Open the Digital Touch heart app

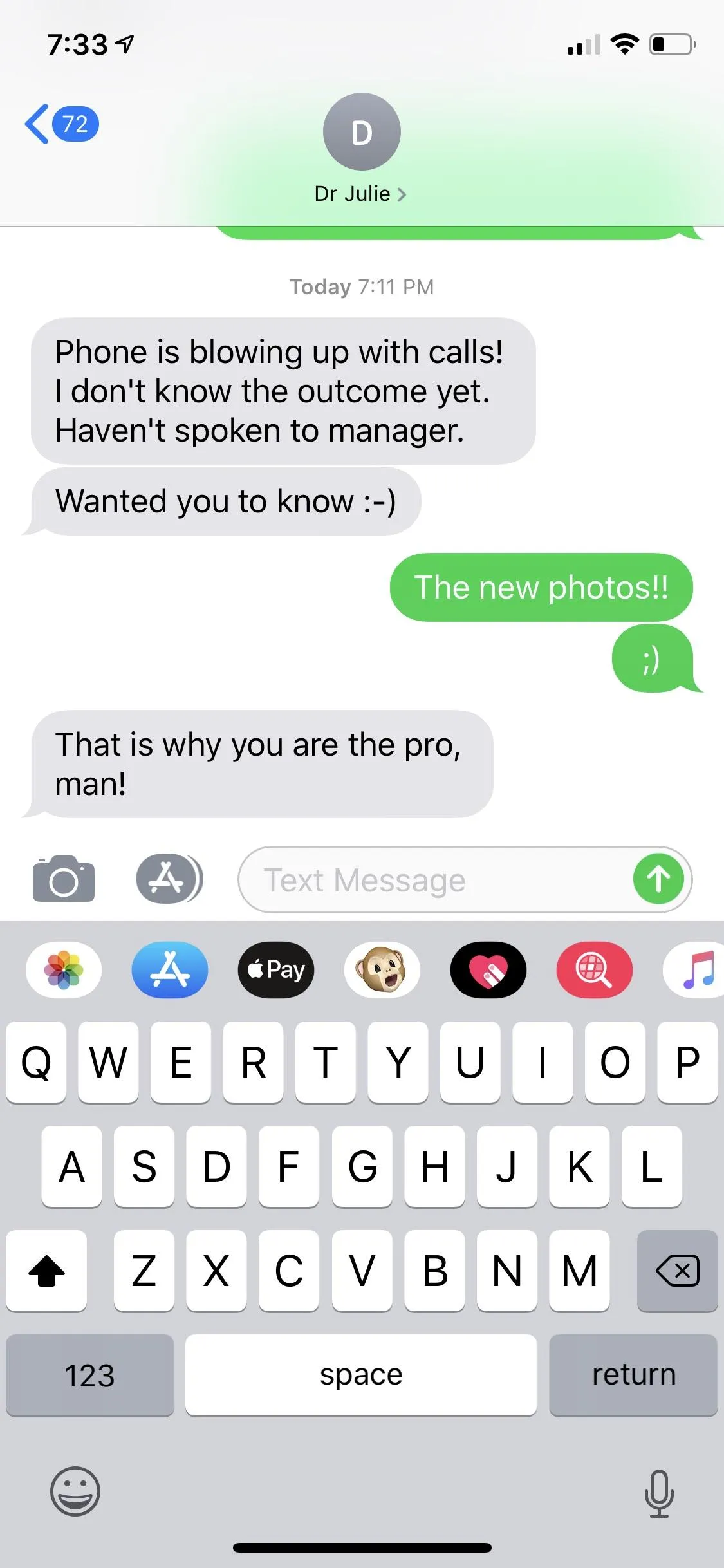coord(488,969)
